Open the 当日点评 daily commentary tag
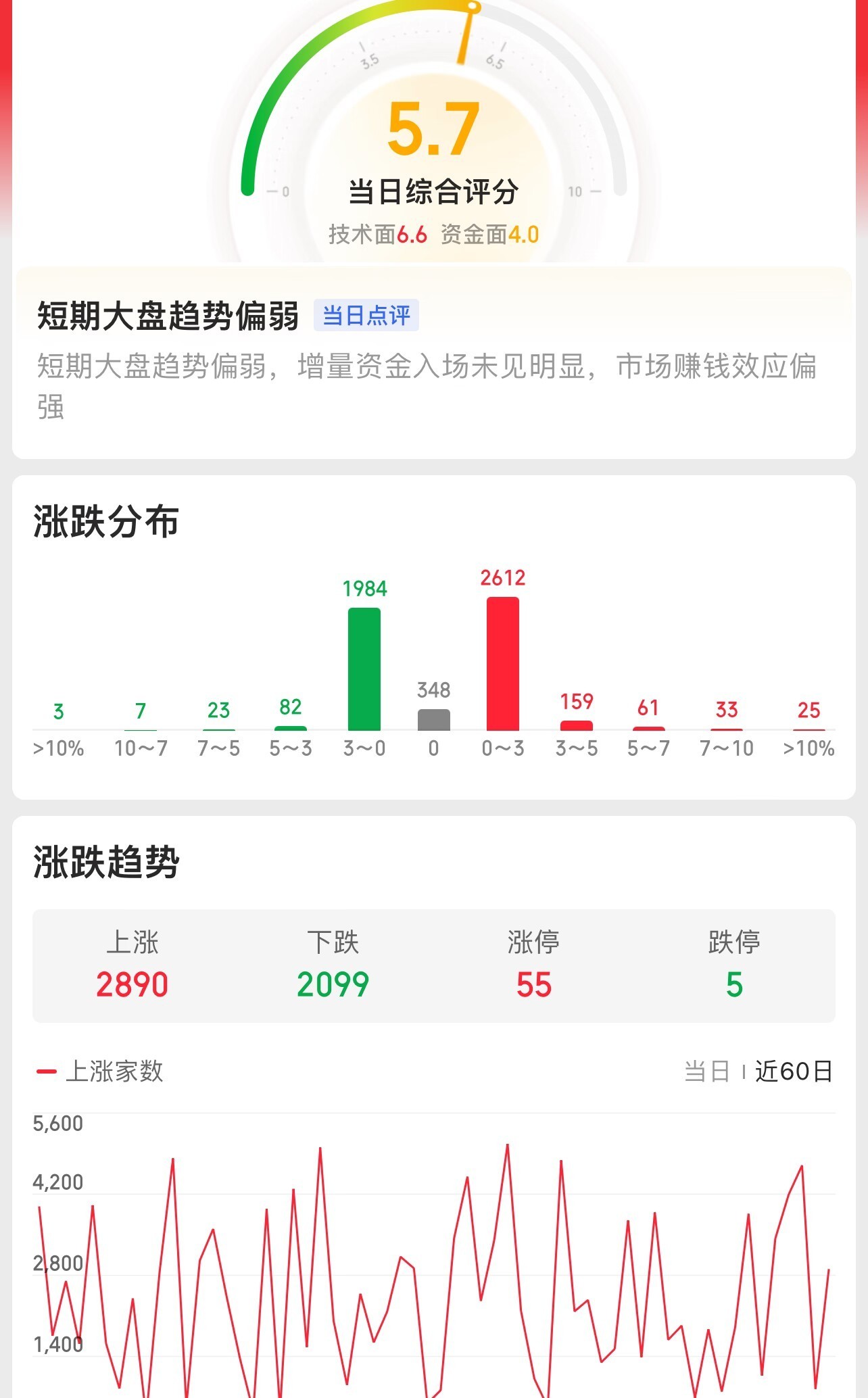Screen dimensions: 868x1398 (x=366, y=315)
